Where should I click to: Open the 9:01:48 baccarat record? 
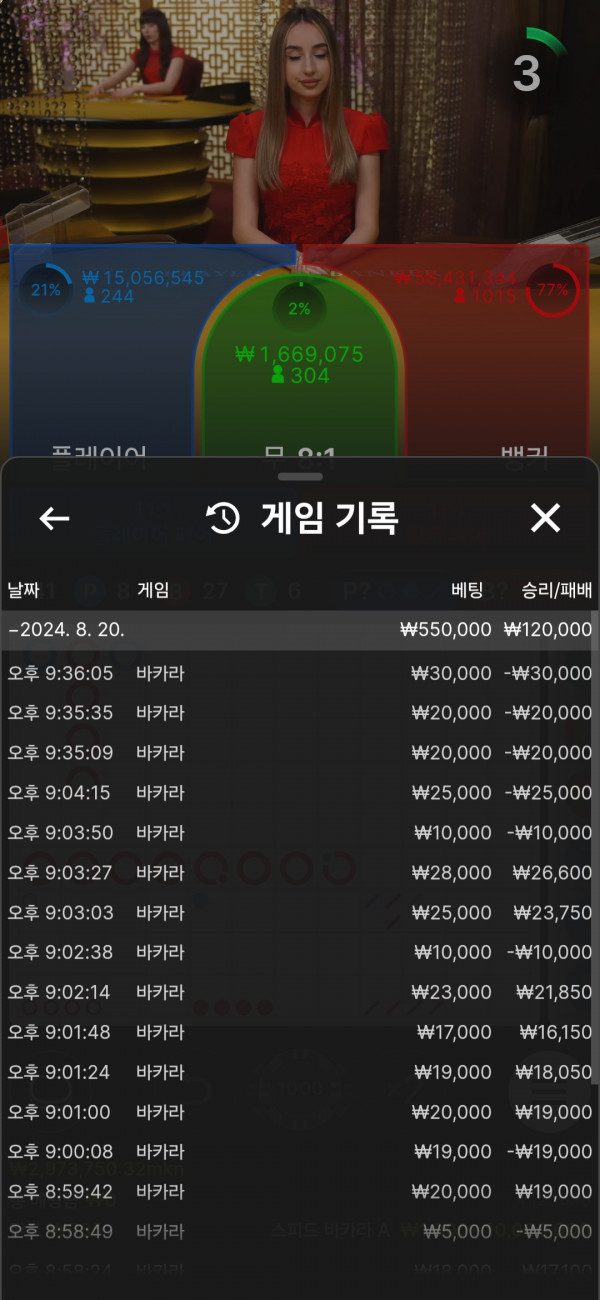298,1032
